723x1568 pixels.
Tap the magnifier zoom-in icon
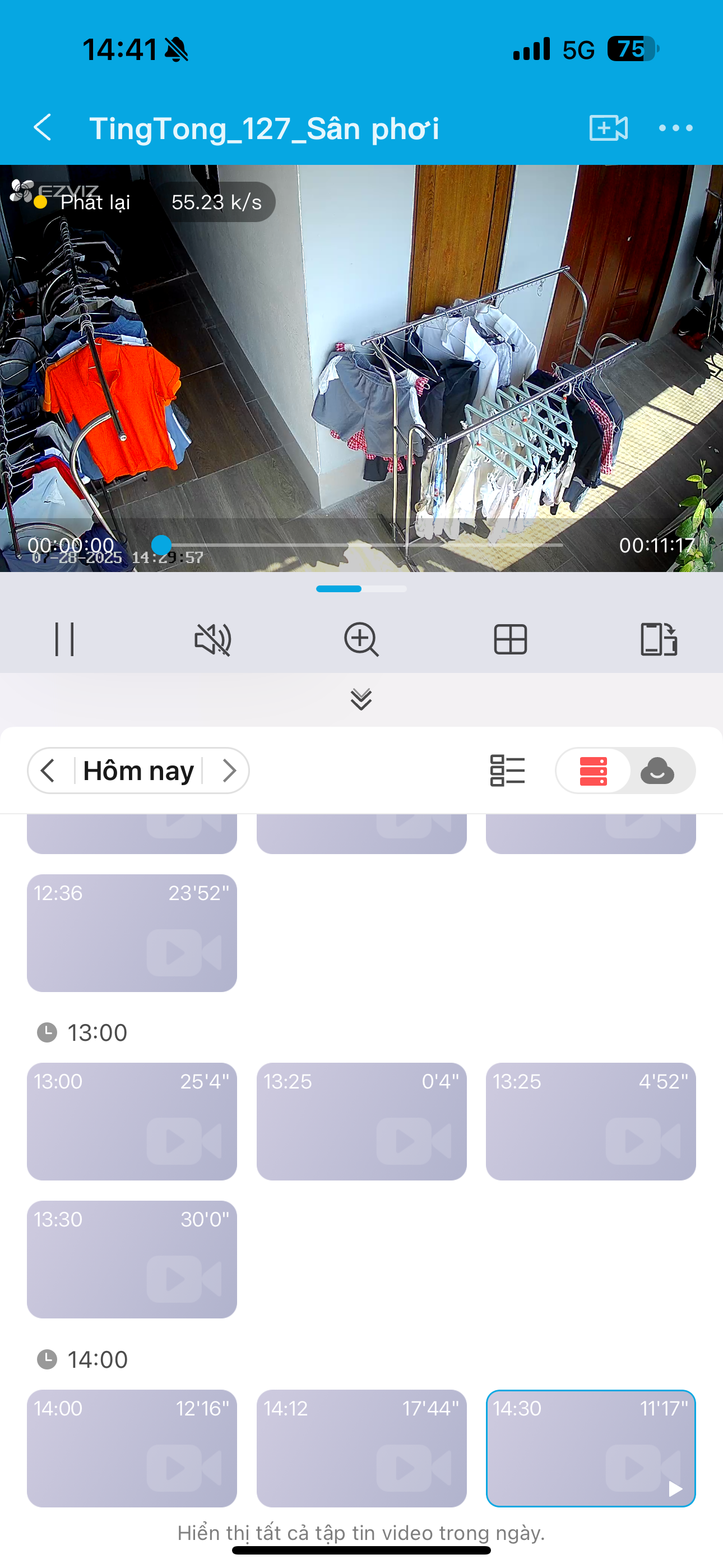[x=361, y=639]
